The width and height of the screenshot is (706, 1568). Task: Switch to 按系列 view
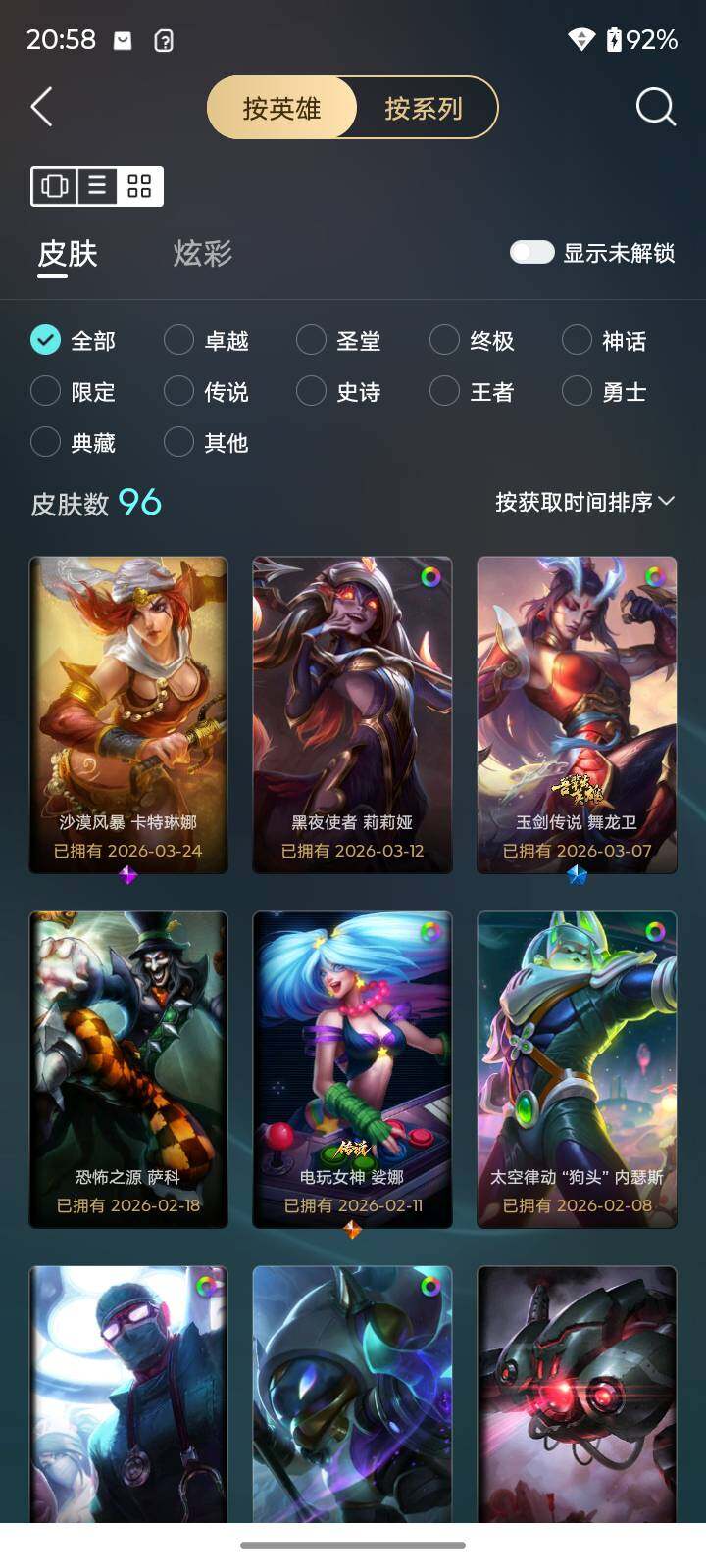pos(424,108)
